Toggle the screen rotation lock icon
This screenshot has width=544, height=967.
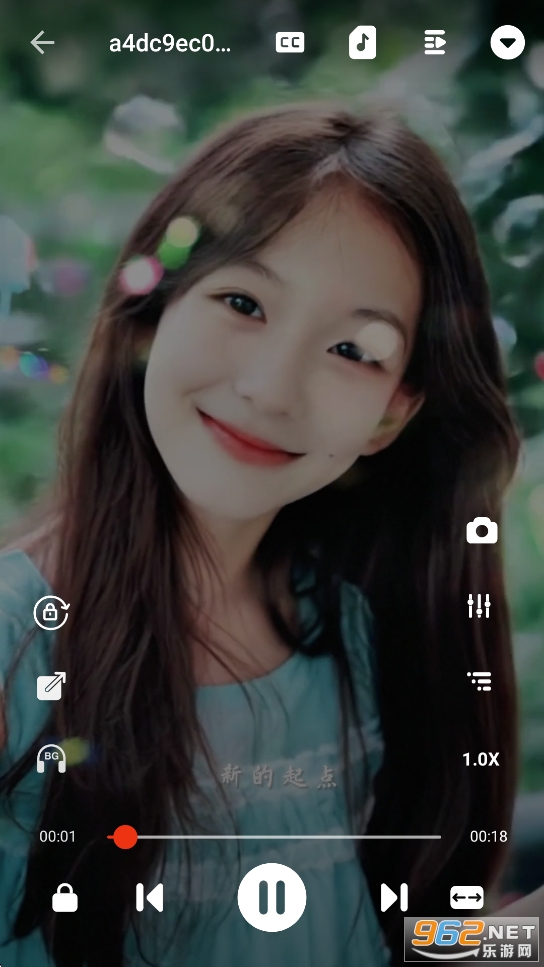tap(51, 612)
